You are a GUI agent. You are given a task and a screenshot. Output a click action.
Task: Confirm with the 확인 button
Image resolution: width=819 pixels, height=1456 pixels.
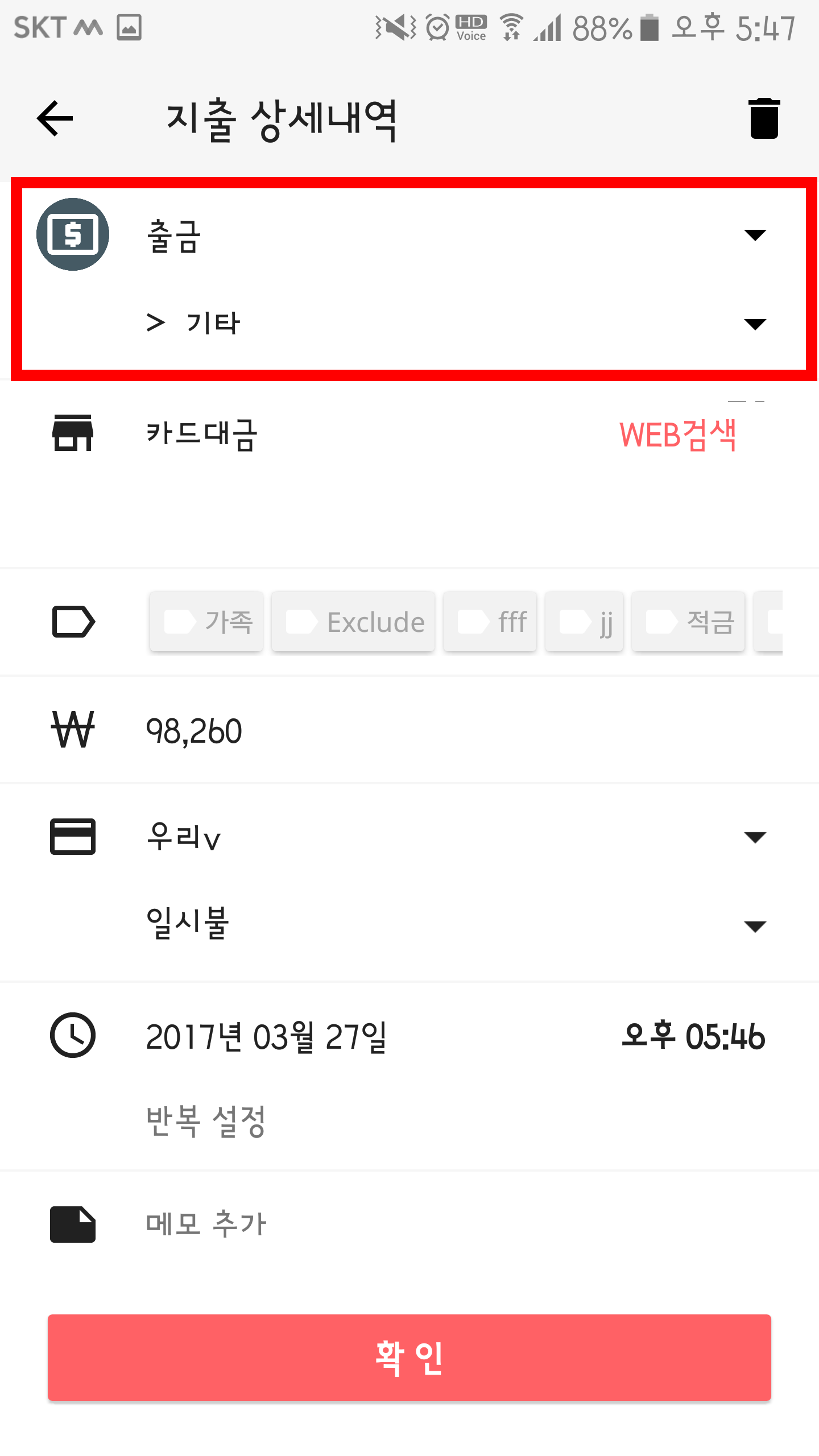(x=409, y=1357)
